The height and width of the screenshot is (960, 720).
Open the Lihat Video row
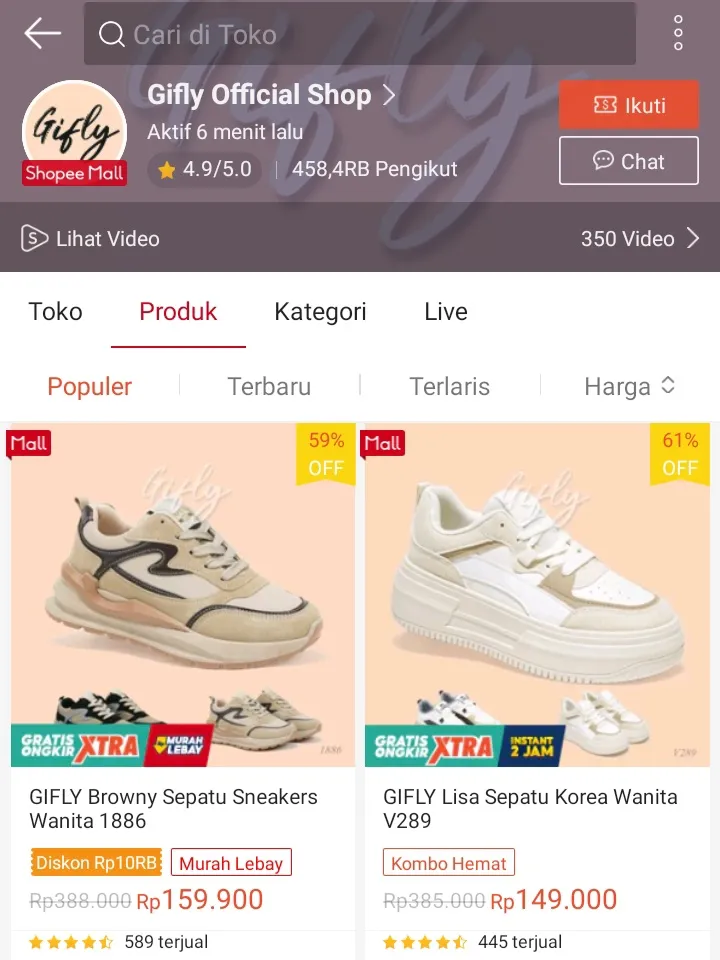(360, 238)
